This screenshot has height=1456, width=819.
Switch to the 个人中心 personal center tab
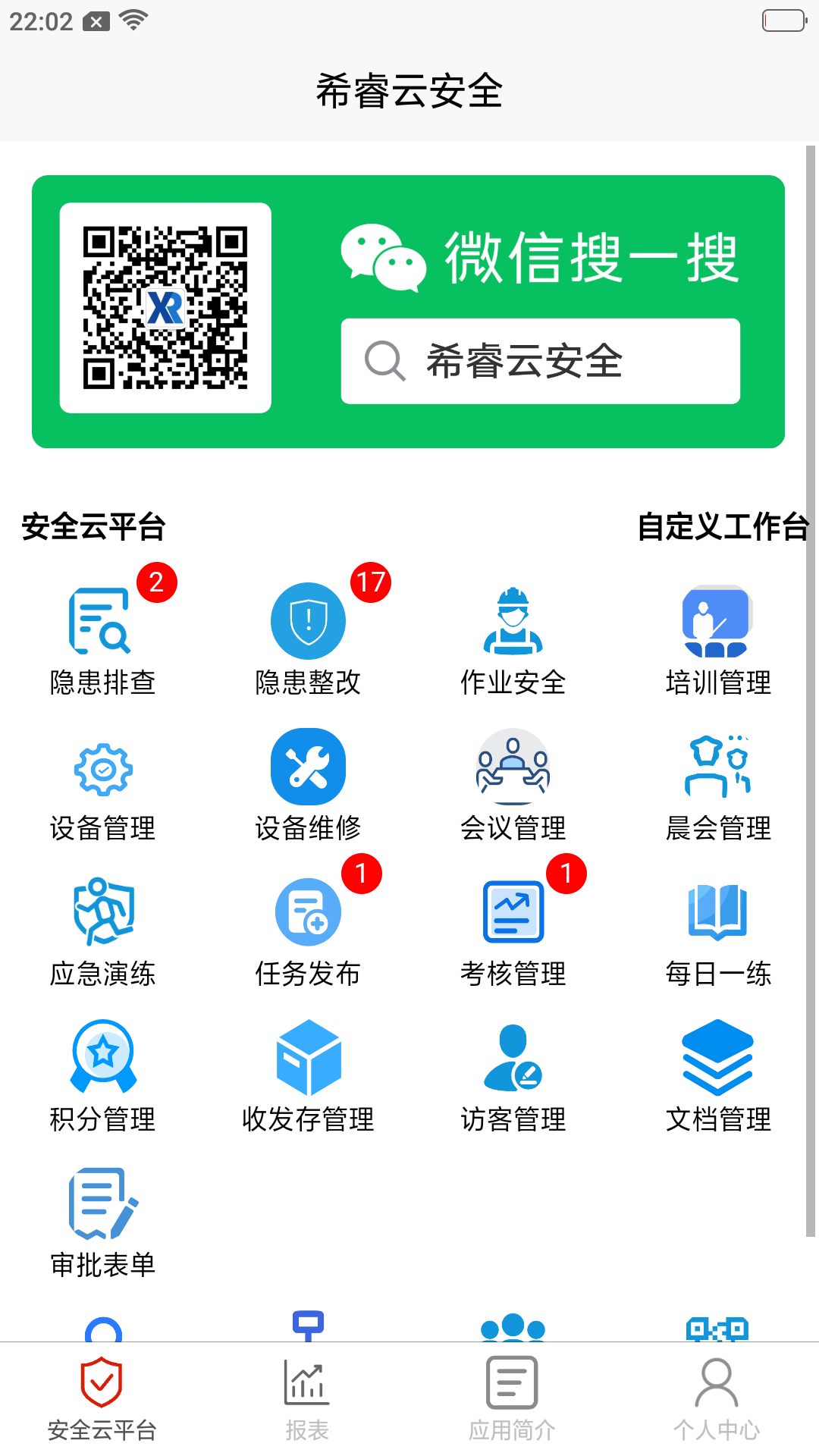[717, 1395]
